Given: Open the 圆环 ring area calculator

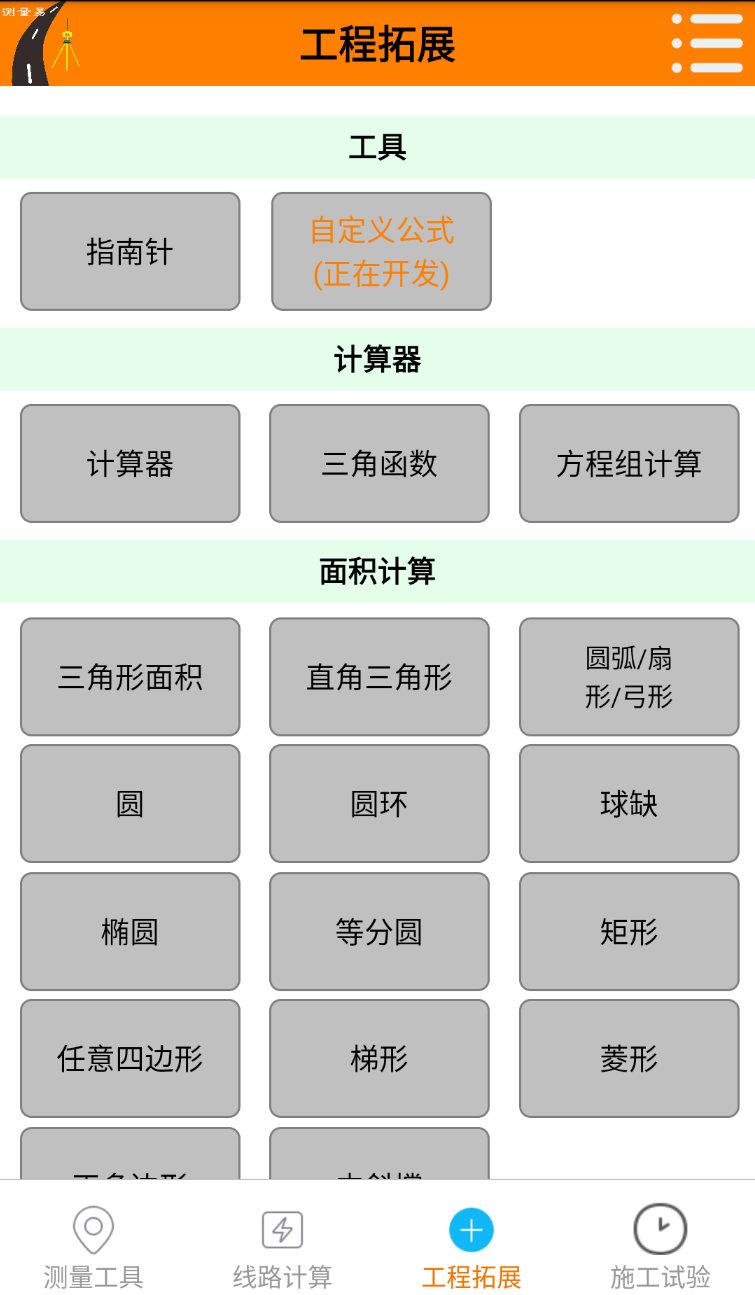Looking at the screenshot, I should pos(379,803).
